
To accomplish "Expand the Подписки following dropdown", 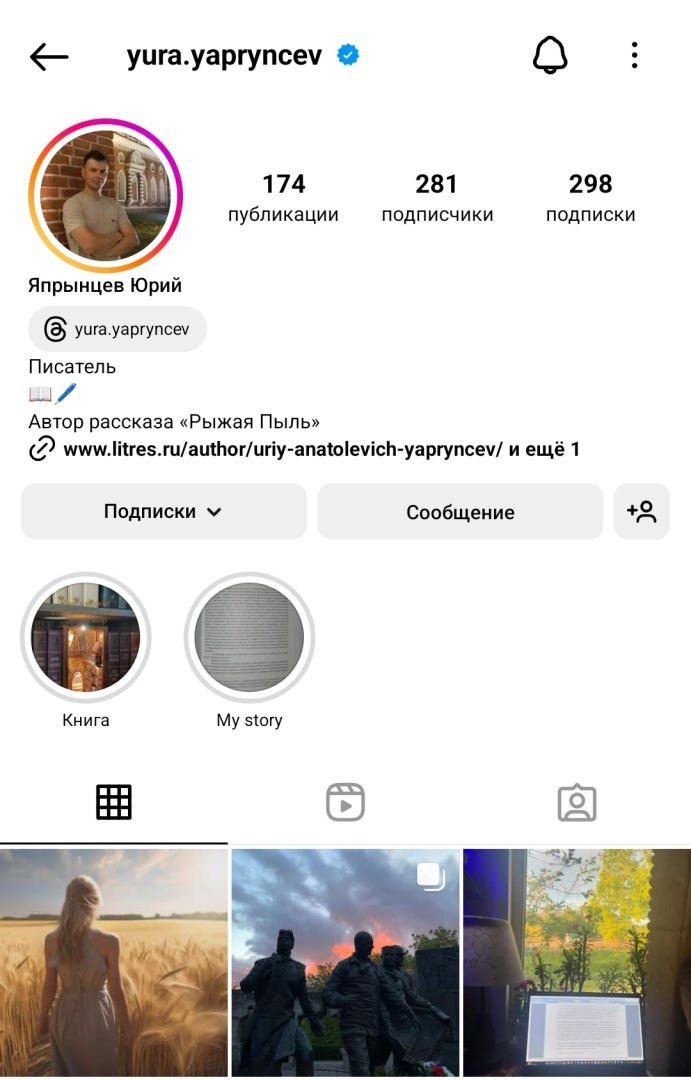I will tap(163, 512).
